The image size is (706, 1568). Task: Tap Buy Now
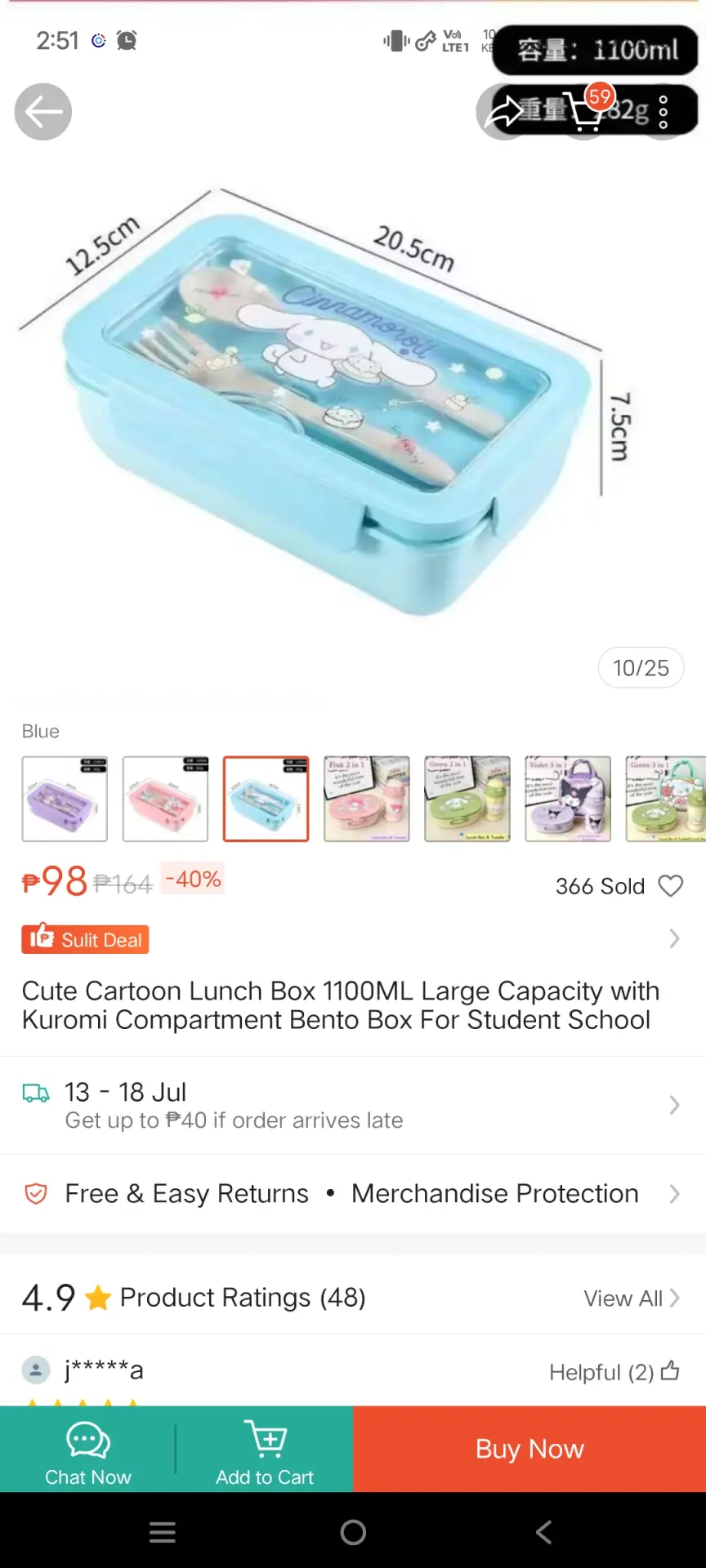[529, 1450]
